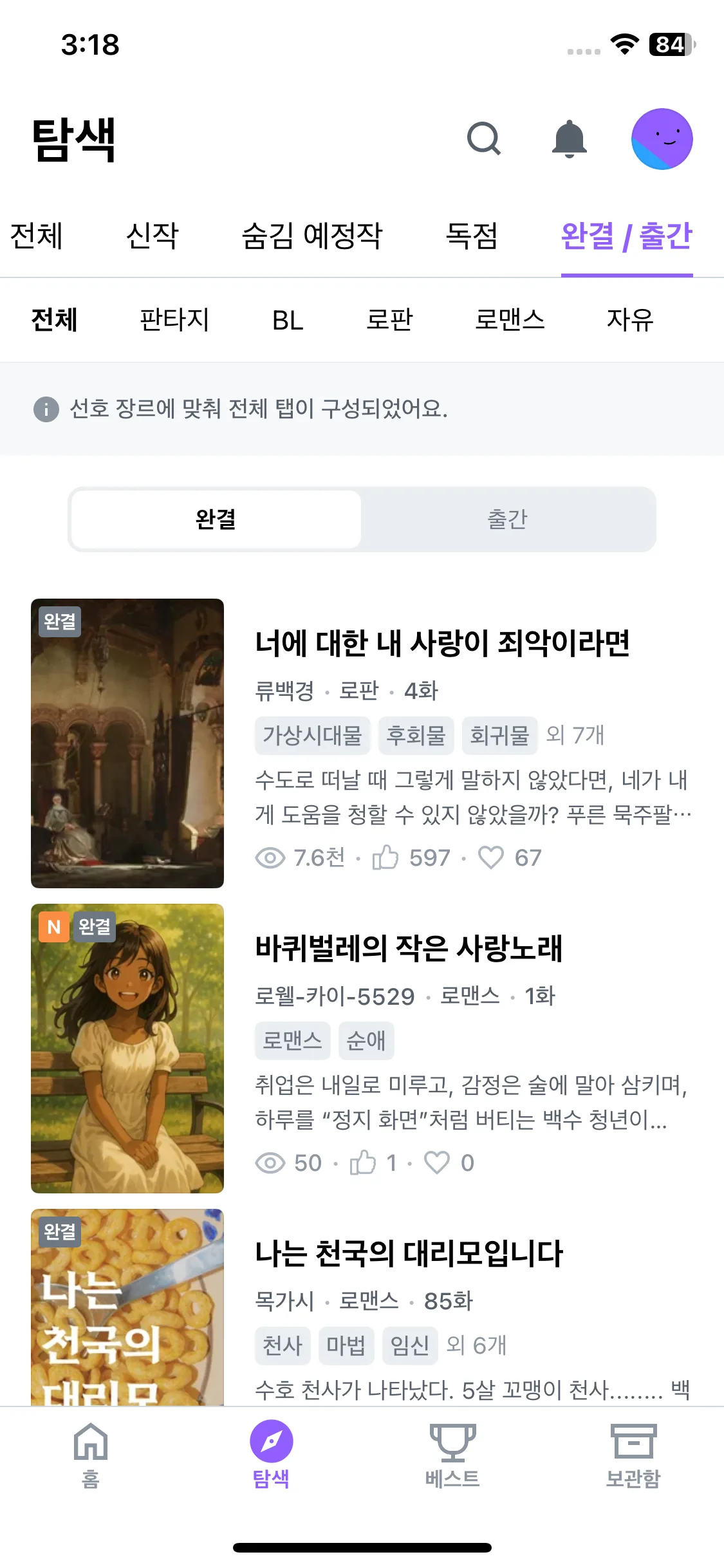Screen dimensions: 724x1568
Task: Filter by 로맨스 genre
Action: point(510,320)
